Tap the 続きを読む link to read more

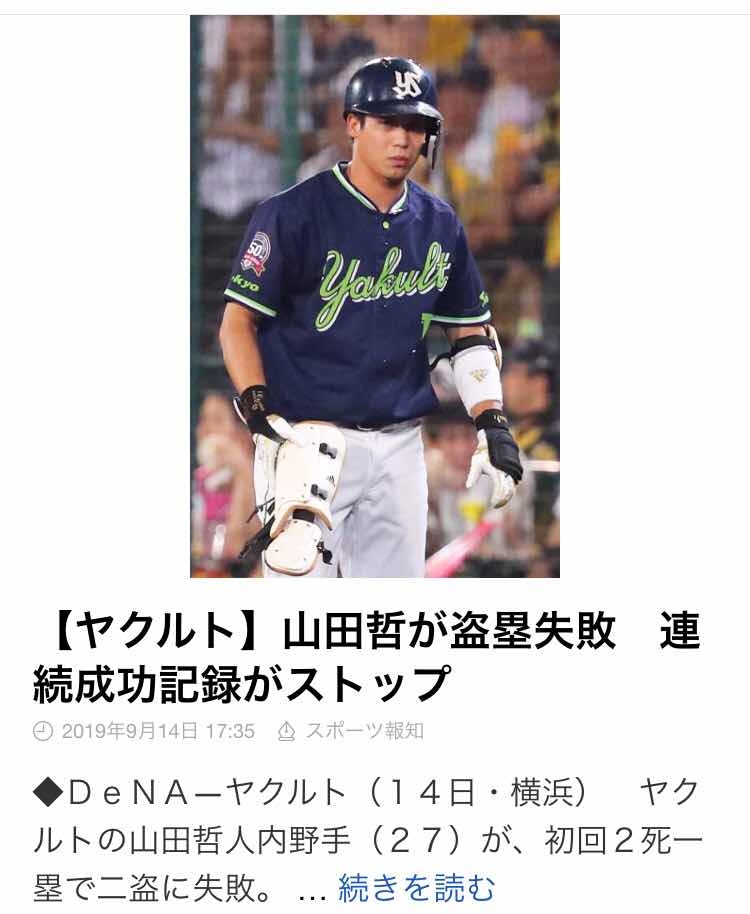pos(416,886)
